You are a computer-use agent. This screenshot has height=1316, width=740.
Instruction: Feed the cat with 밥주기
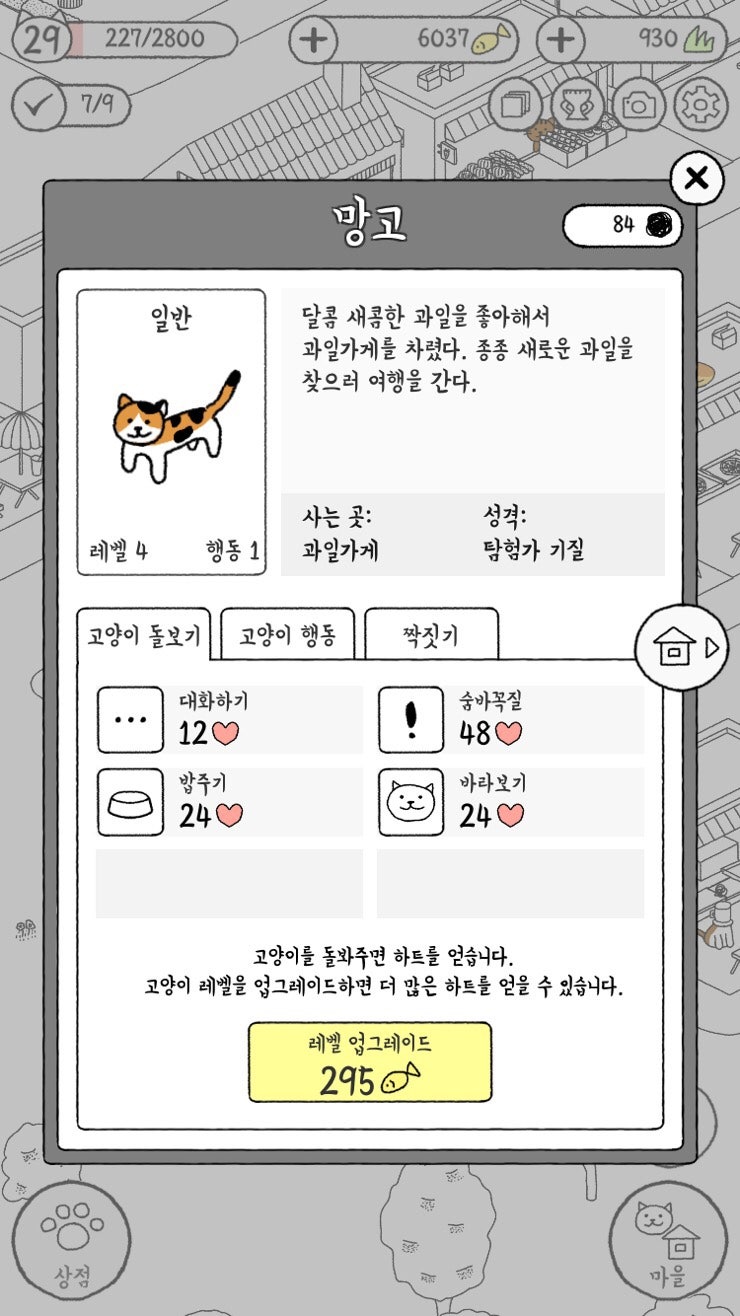coord(230,802)
